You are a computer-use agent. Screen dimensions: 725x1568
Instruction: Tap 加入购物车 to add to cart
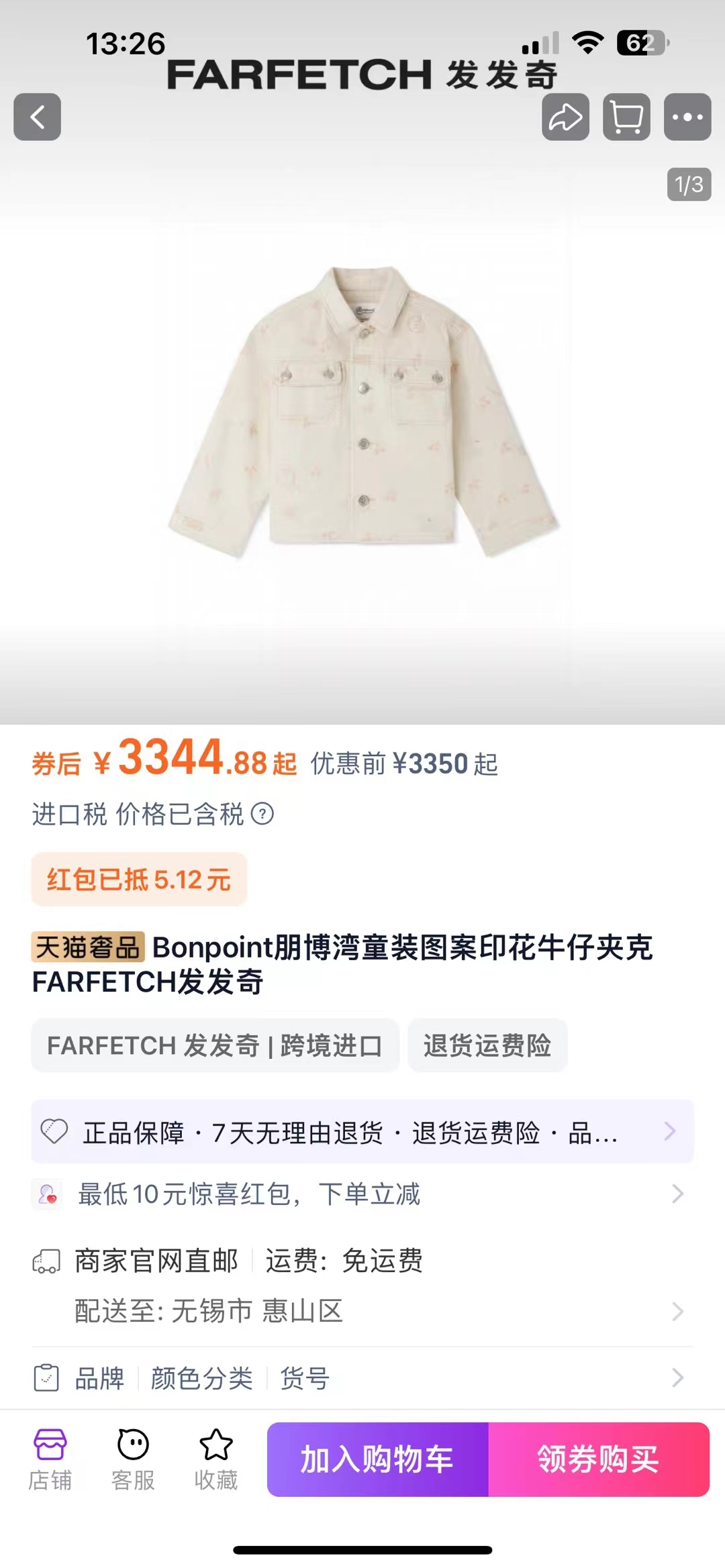click(x=378, y=1459)
